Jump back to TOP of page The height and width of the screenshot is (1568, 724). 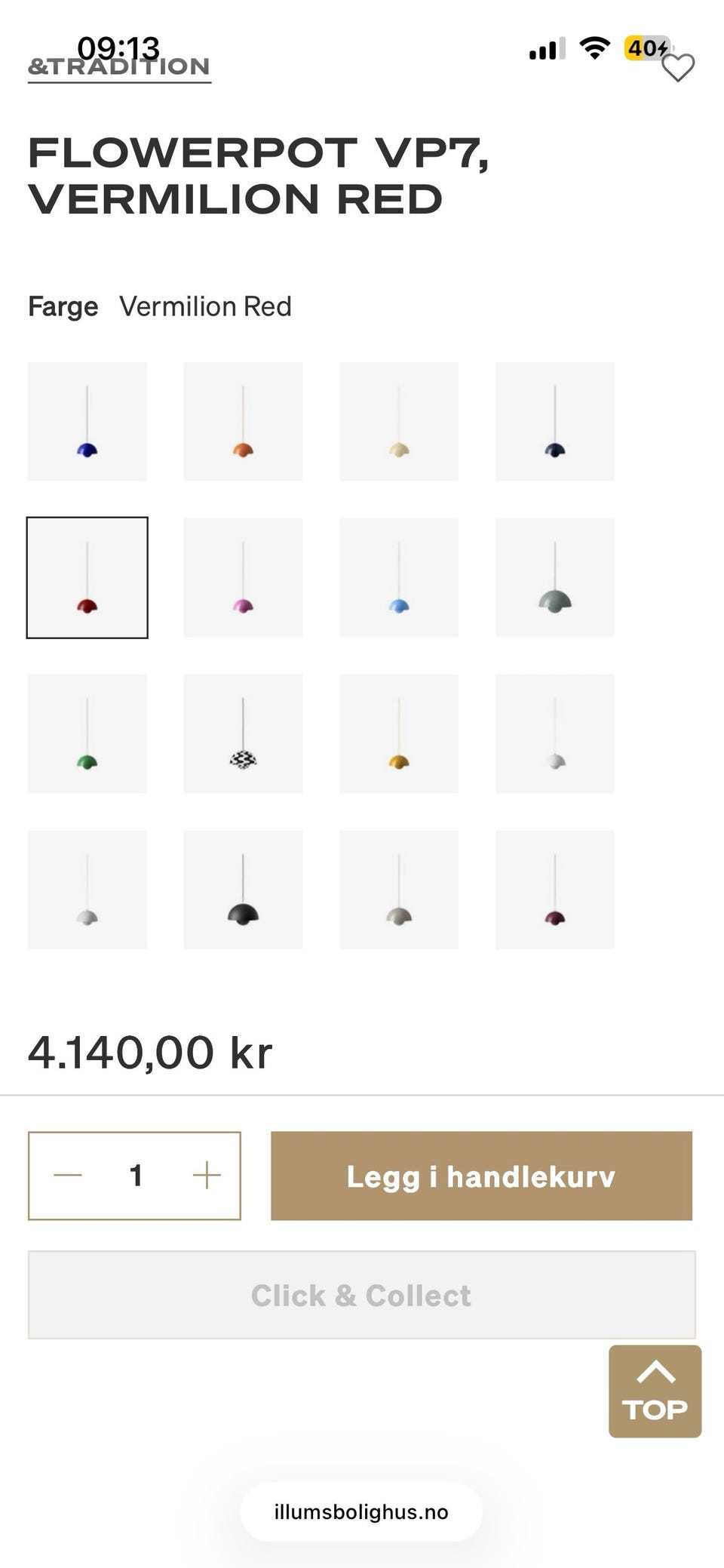(655, 1391)
